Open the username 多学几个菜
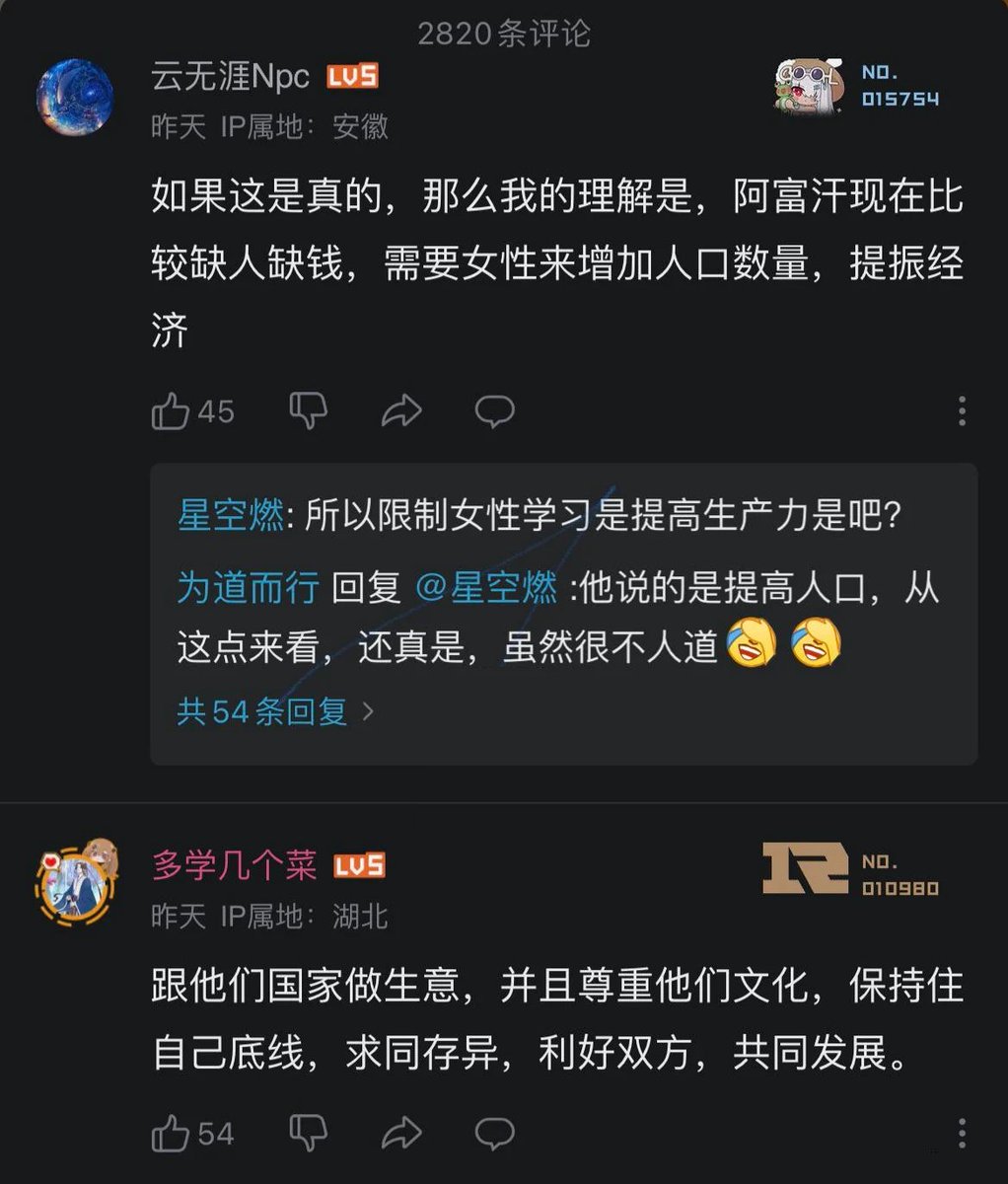This screenshot has height=1184, width=1008. pos(234,865)
